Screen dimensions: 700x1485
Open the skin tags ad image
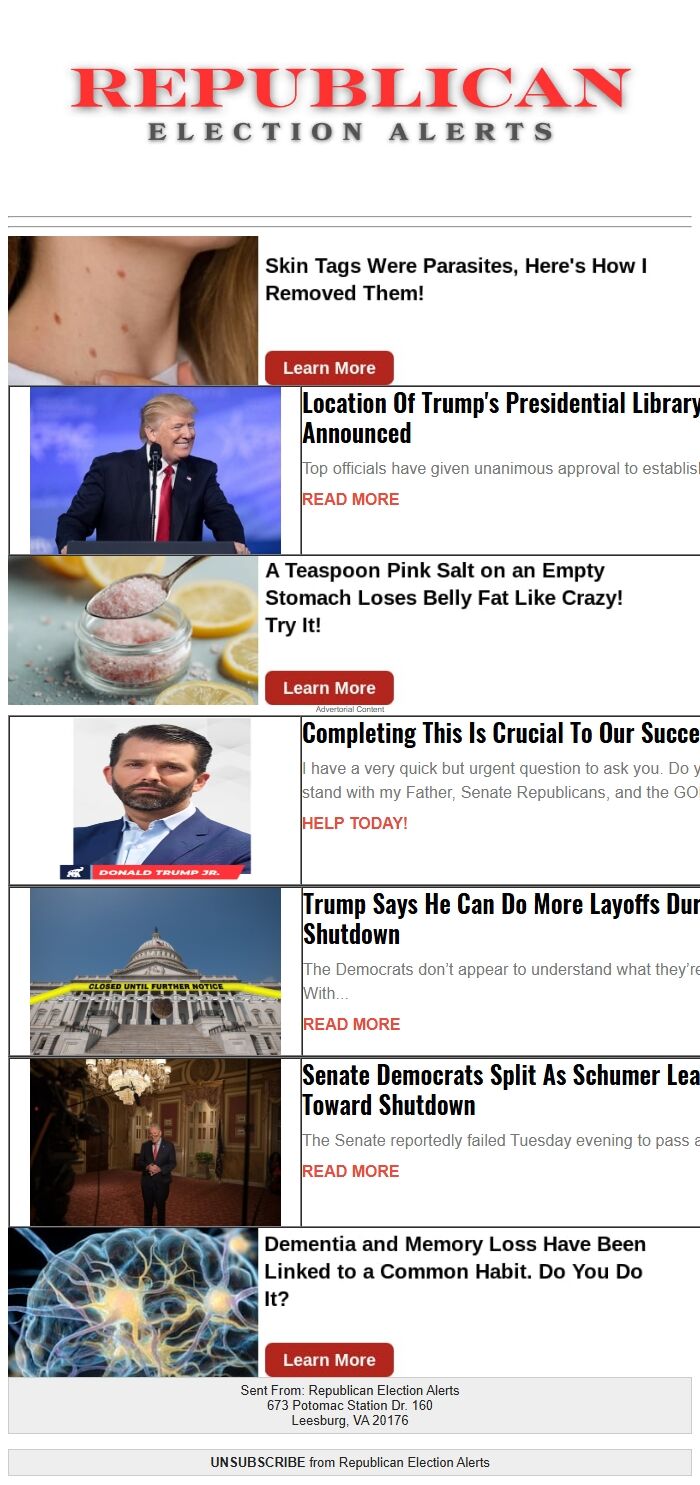click(x=133, y=310)
